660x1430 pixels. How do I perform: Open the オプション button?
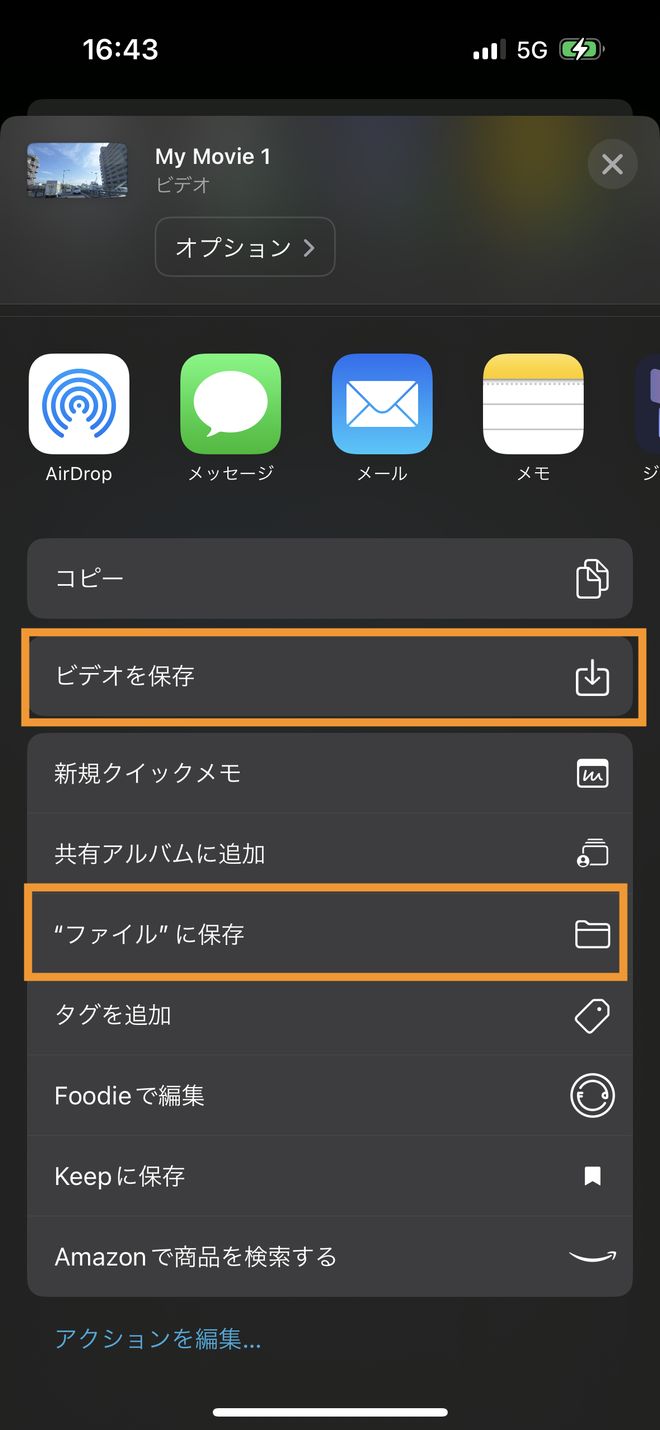245,247
